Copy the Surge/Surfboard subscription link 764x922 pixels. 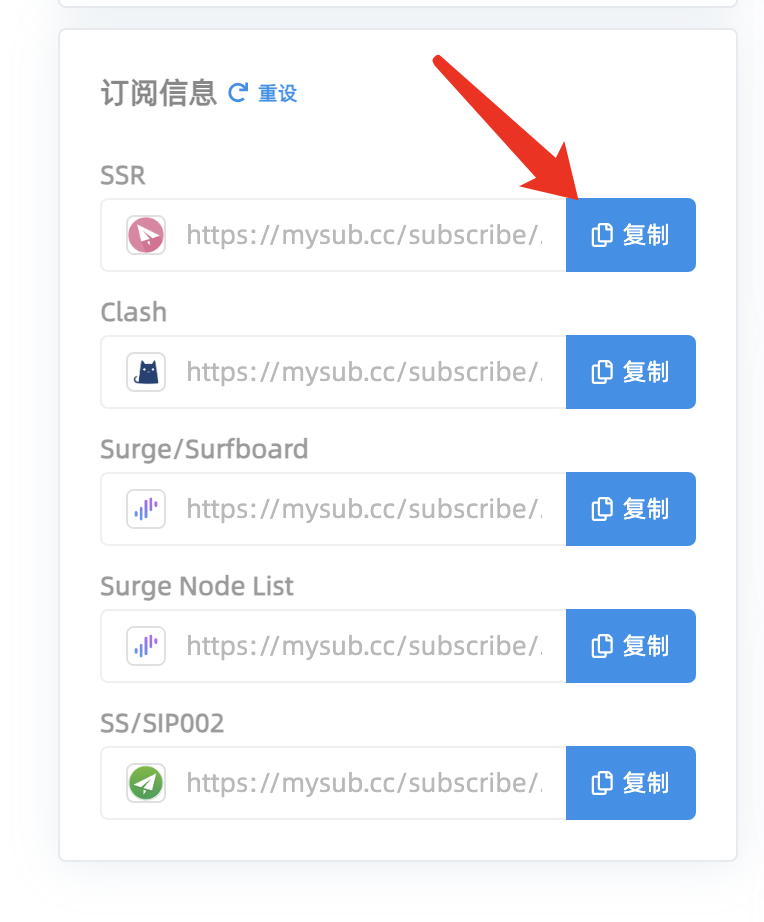coord(630,509)
